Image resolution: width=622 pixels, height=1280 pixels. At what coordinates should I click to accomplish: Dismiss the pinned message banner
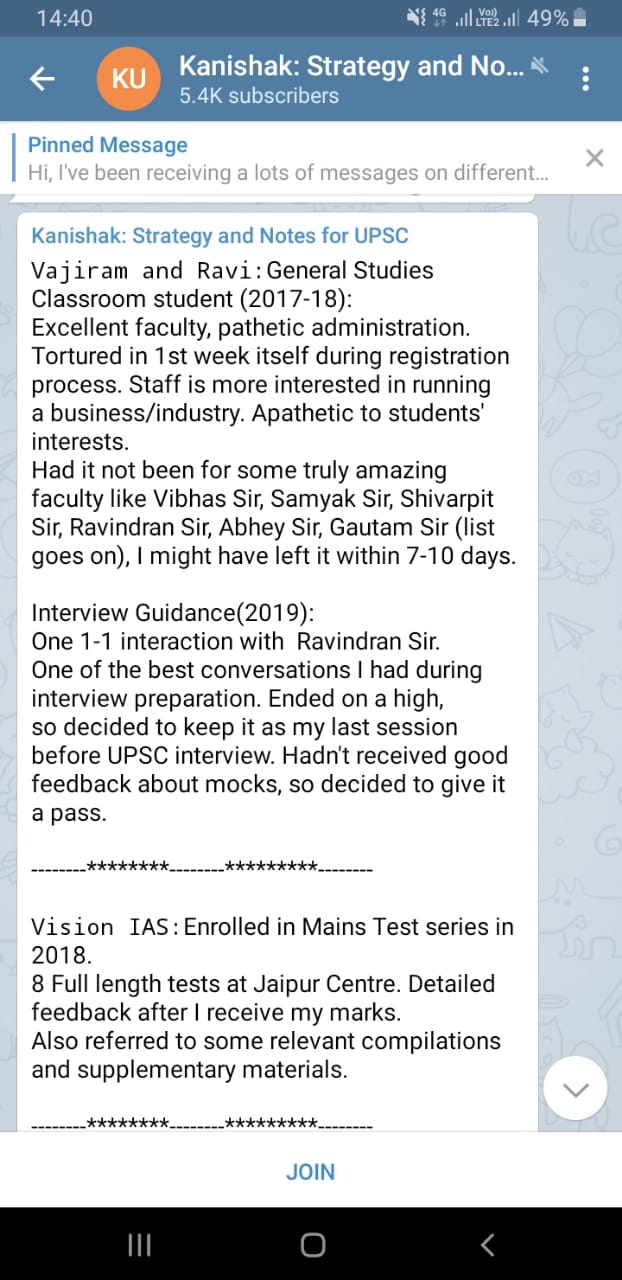pyautogui.click(x=594, y=157)
